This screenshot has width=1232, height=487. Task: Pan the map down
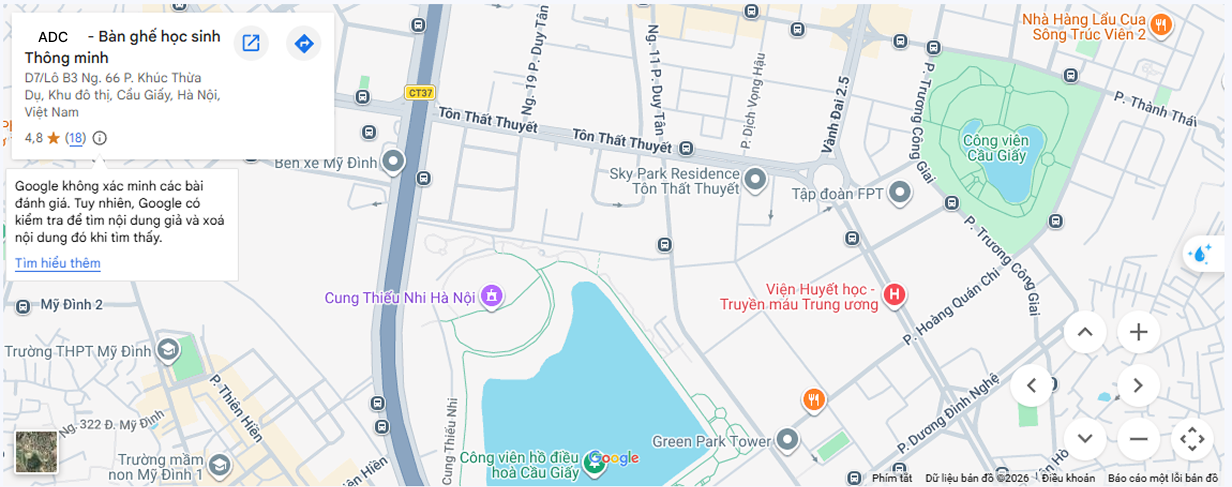(x=1085, y=438)
